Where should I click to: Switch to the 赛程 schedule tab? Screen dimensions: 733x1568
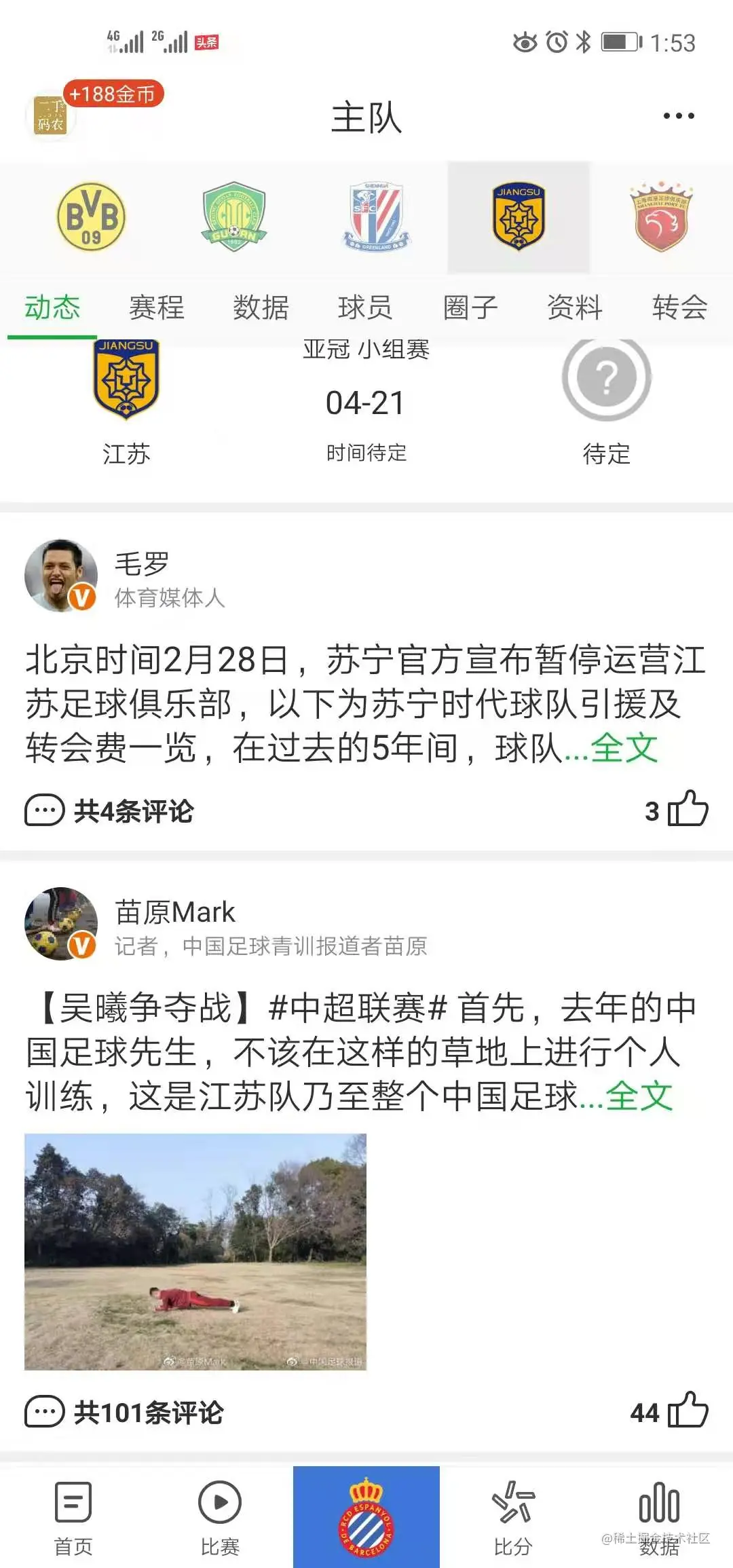point(155,307)
